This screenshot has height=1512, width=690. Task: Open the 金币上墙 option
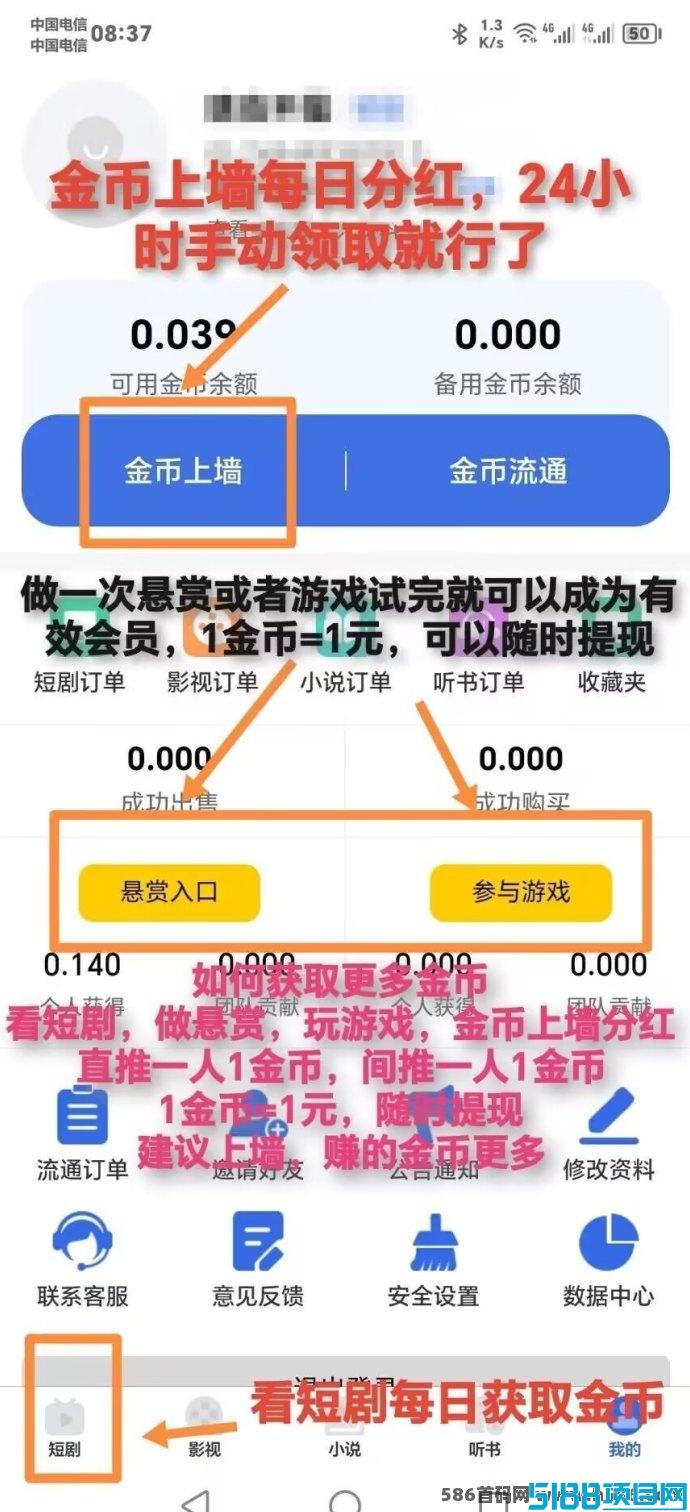tap(183, 471)
